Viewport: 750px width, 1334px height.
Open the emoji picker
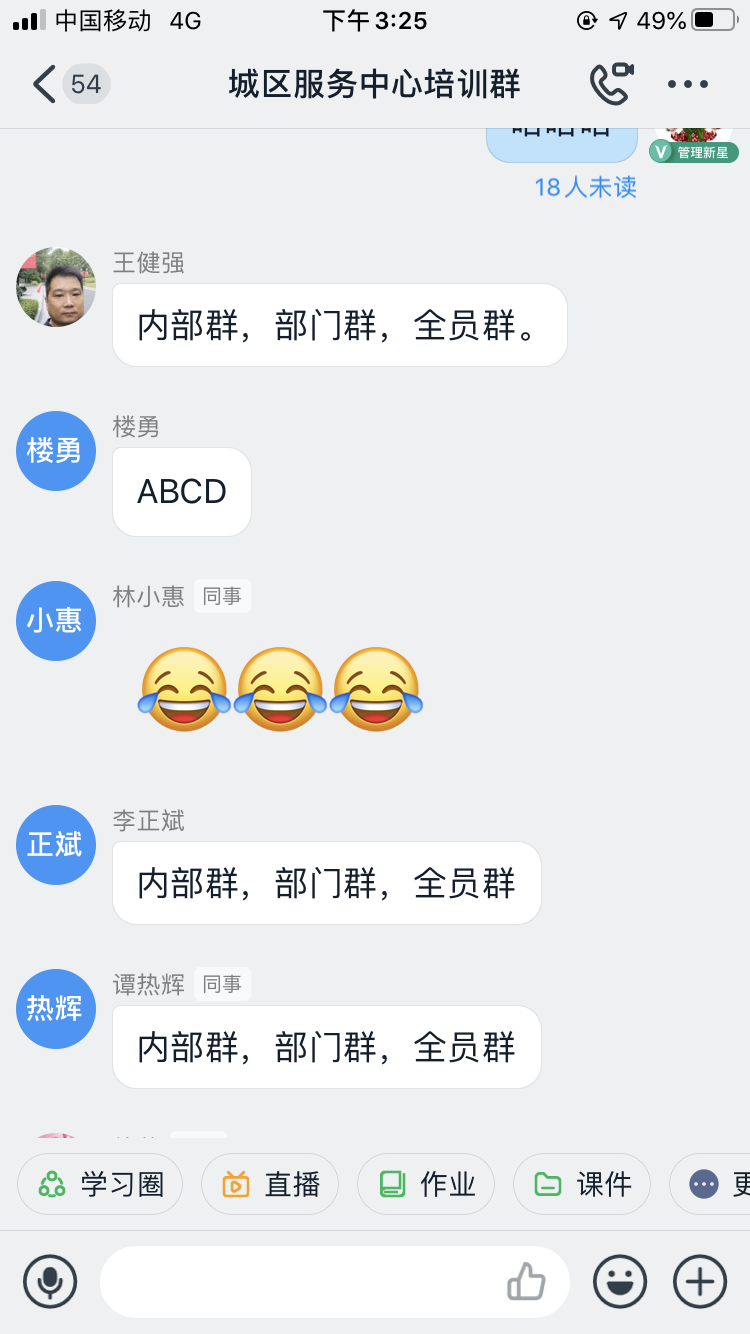point(620,1281)
